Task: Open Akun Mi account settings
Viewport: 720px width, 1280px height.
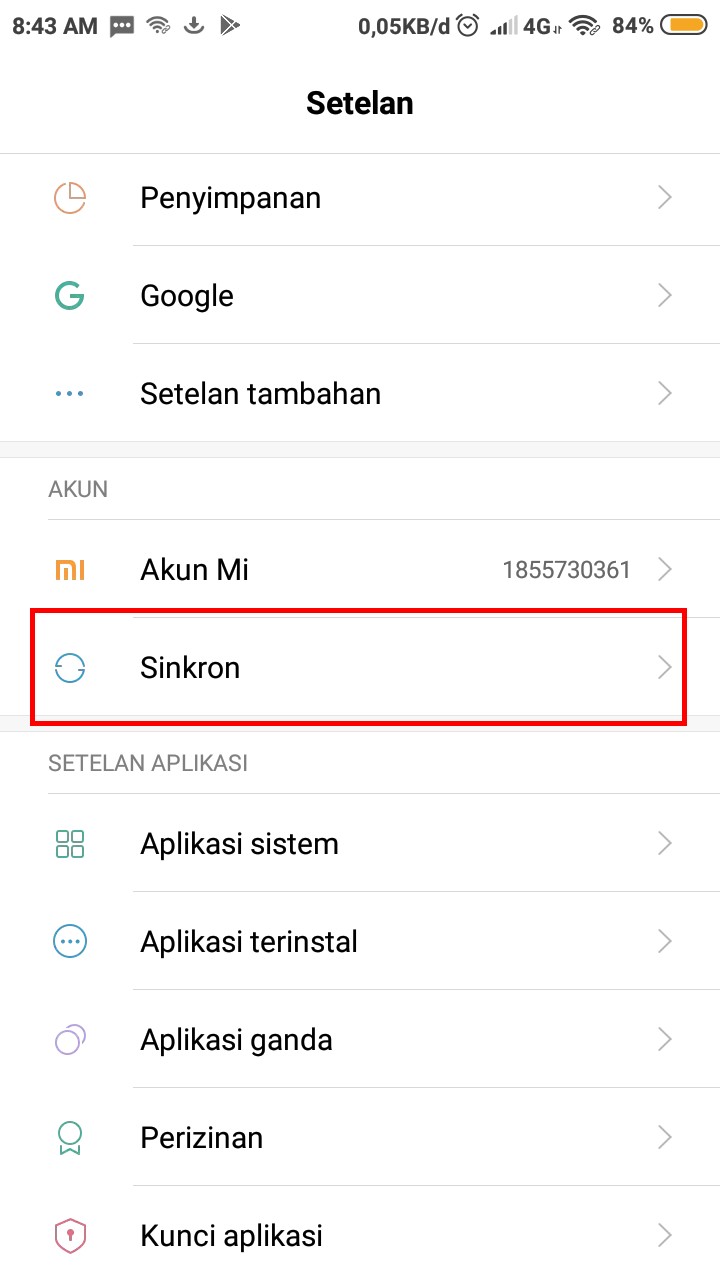Action: tap(360, 570)
